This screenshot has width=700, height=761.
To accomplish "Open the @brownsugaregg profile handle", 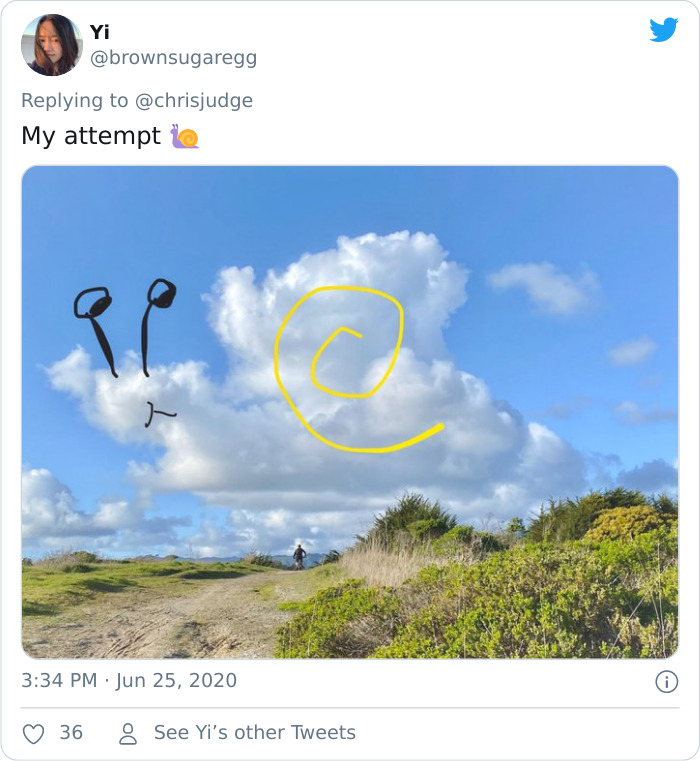I will point(173,58).
